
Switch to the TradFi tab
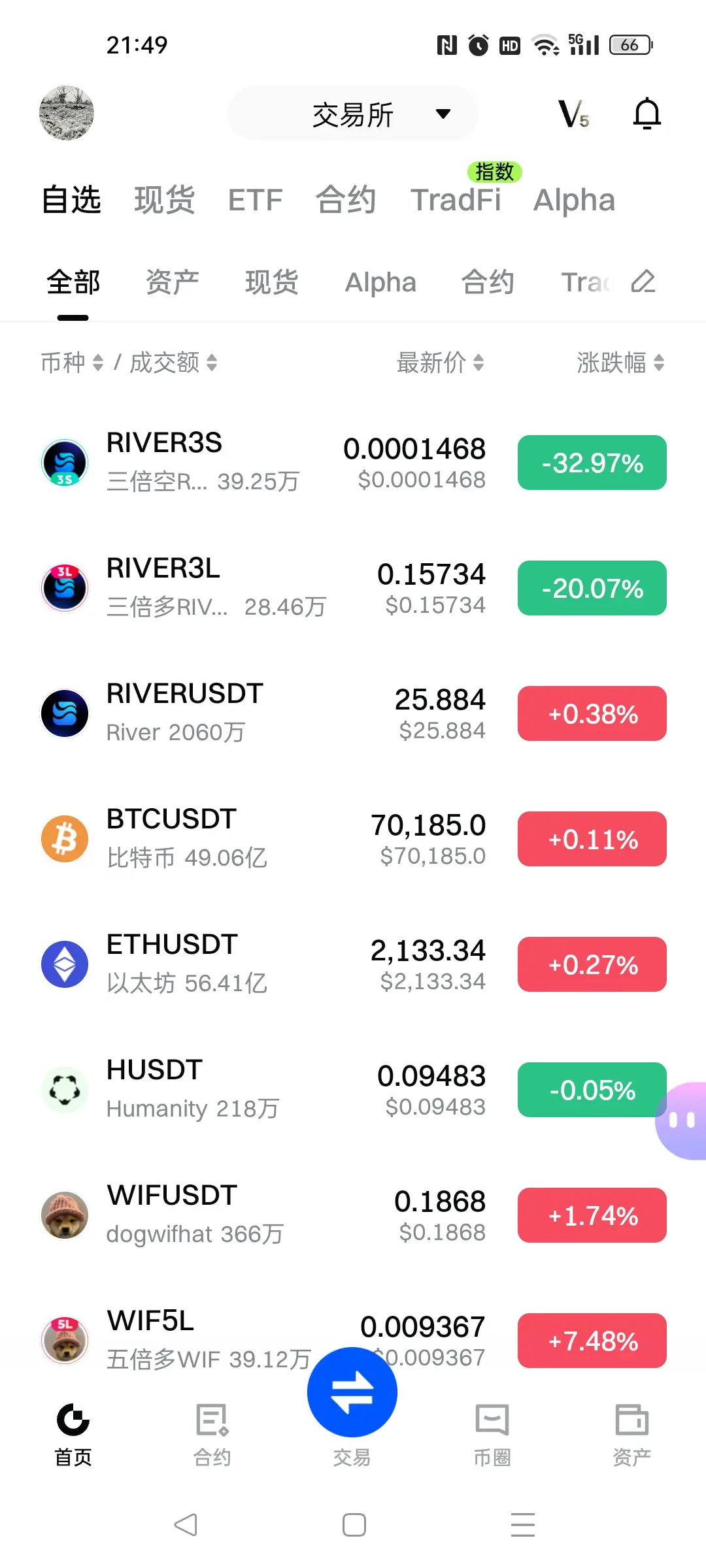[456, 200]
